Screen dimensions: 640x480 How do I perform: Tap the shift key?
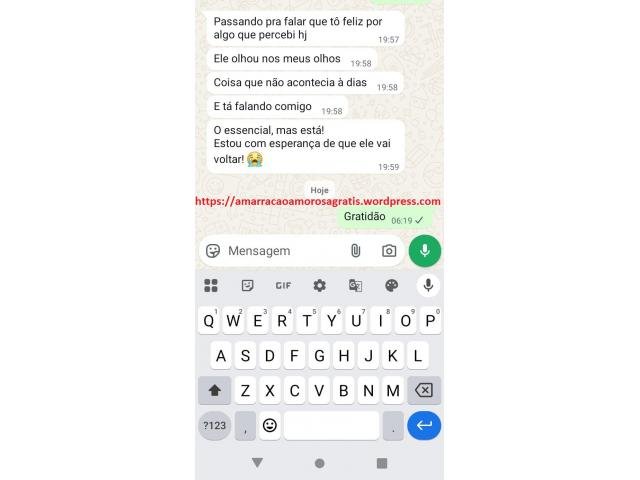214,390
